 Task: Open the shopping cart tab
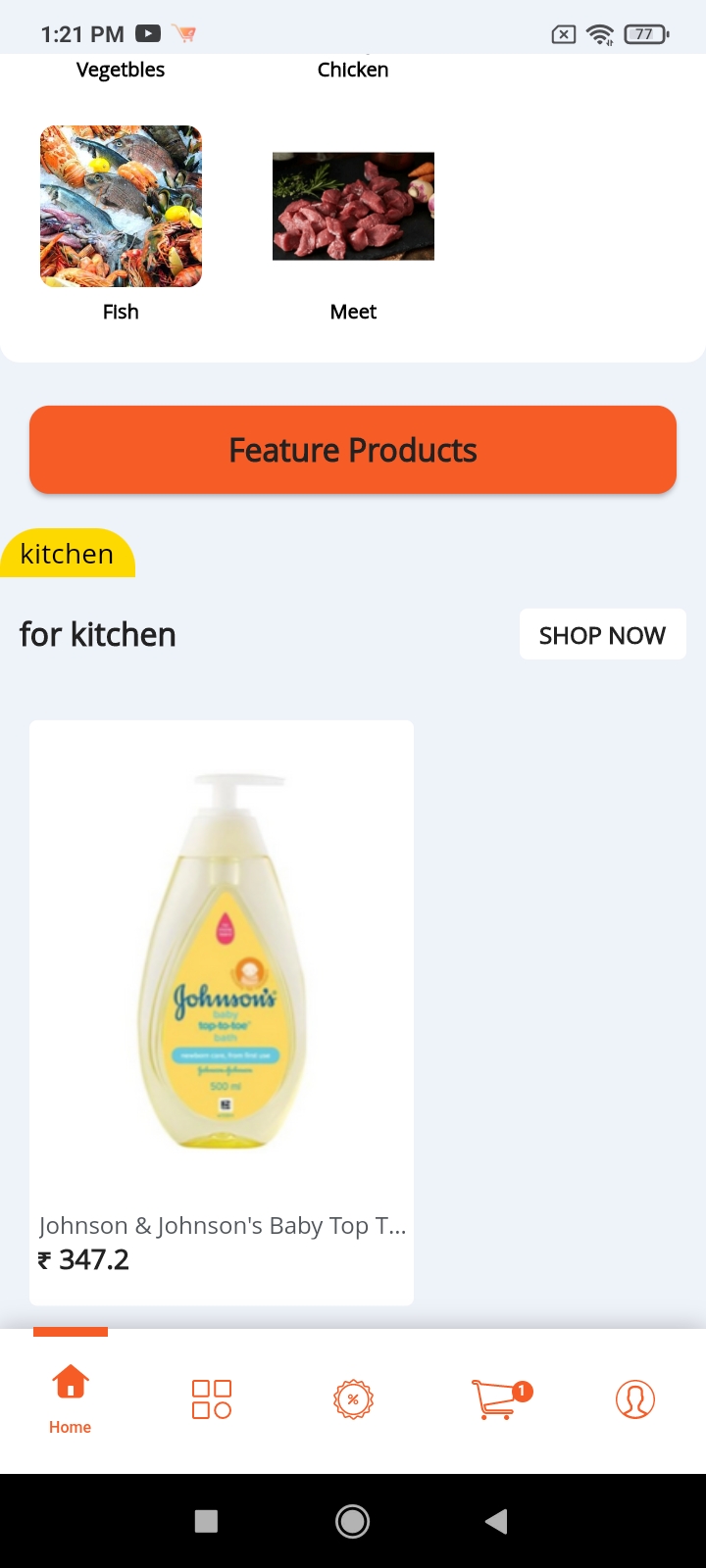498,1398
